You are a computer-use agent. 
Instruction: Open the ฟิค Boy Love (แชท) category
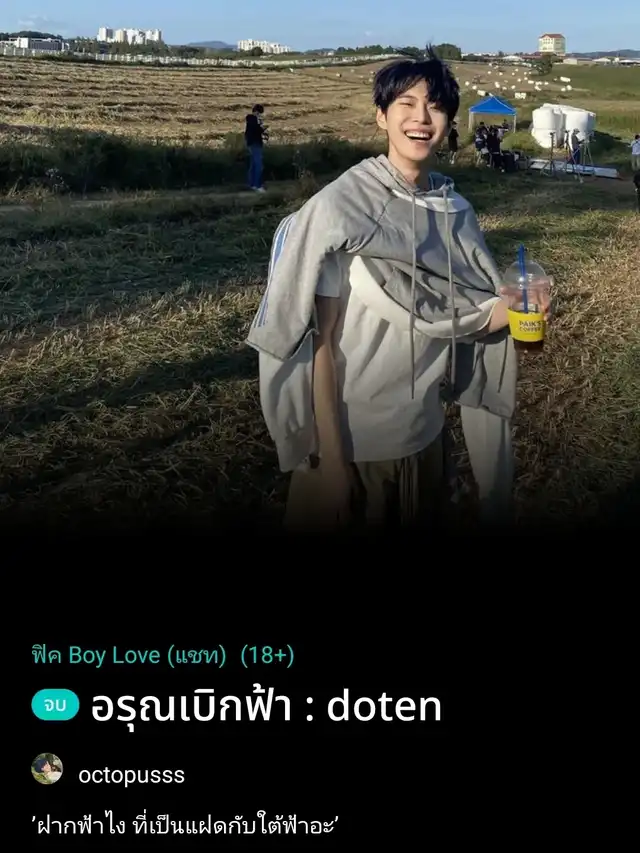click(129, 656)
